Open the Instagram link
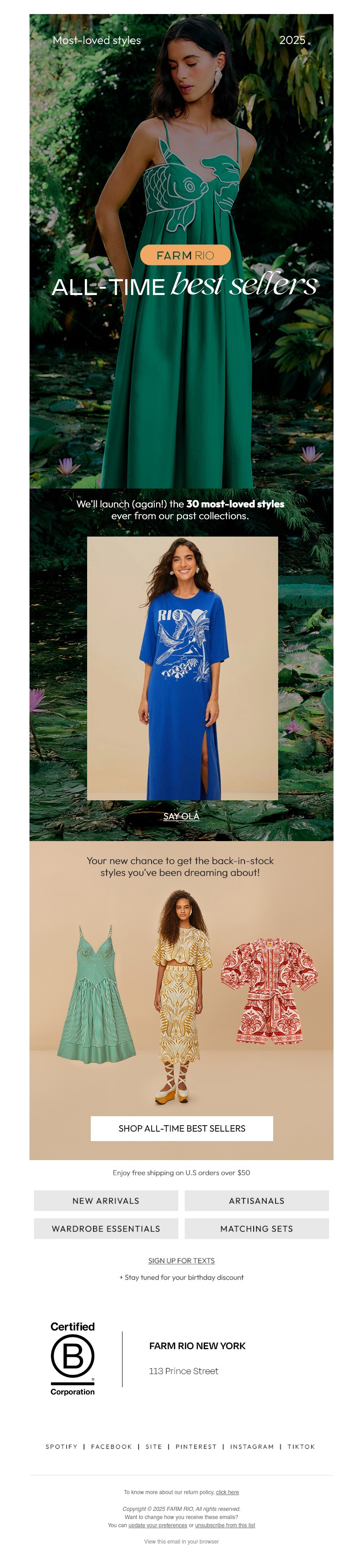 251,1447
